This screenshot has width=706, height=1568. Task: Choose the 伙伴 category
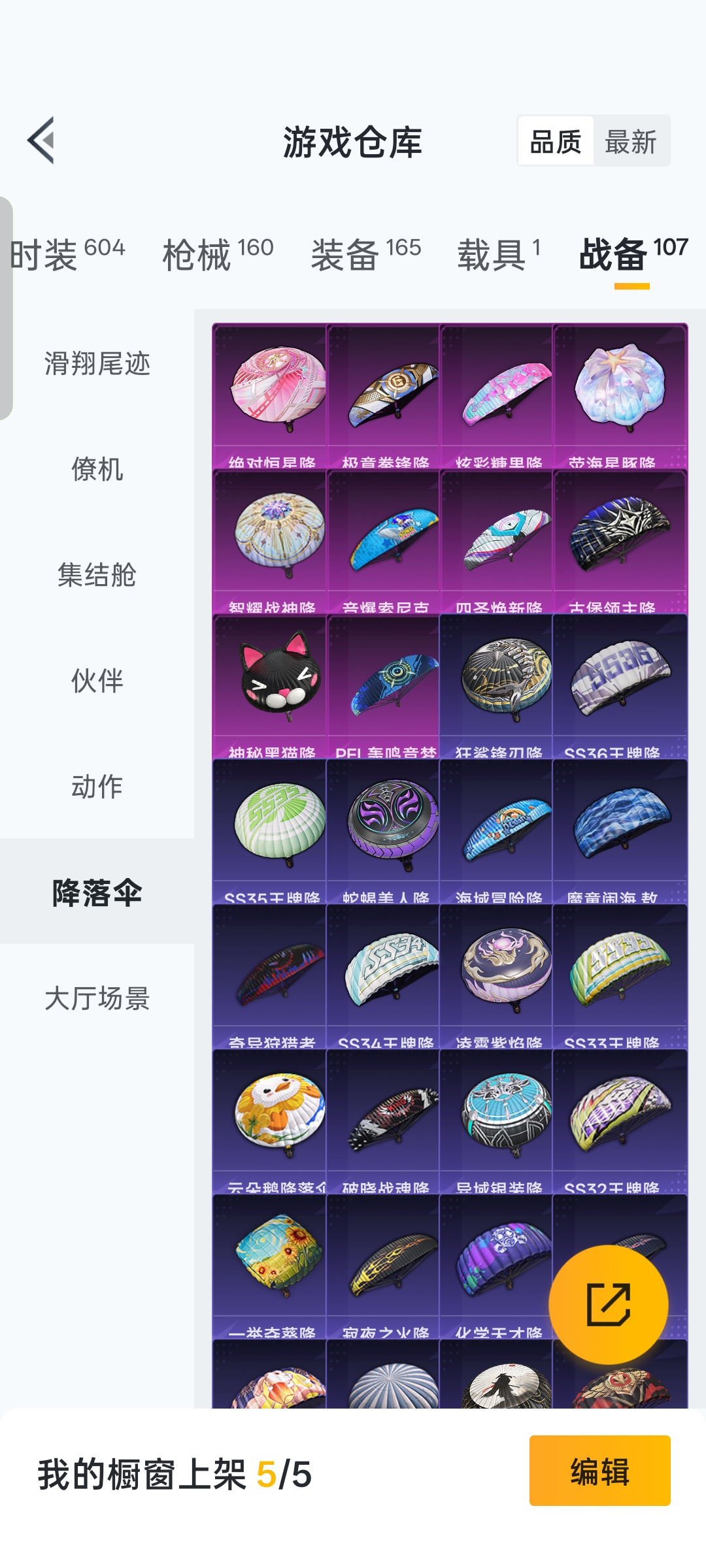[x=97, y=681]
